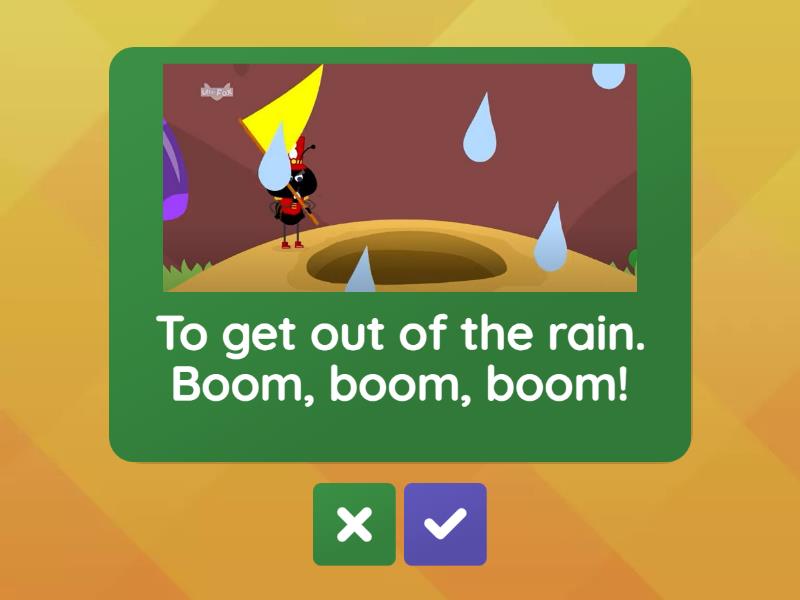Mark the card as correct with the checkmark button

pyautogui.click(x=445, y=524)
